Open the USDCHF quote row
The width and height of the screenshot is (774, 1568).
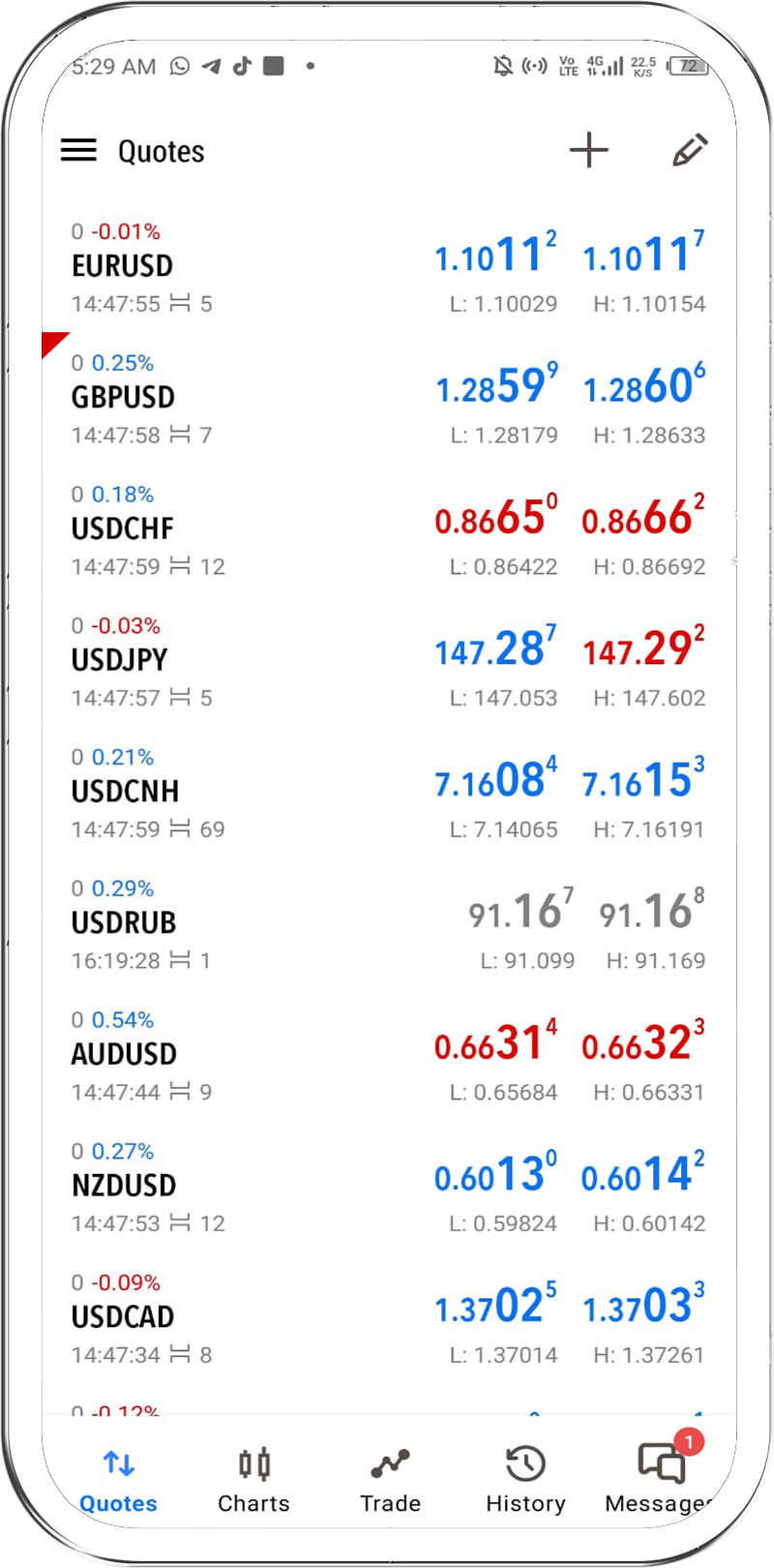[x=389, y=530]
